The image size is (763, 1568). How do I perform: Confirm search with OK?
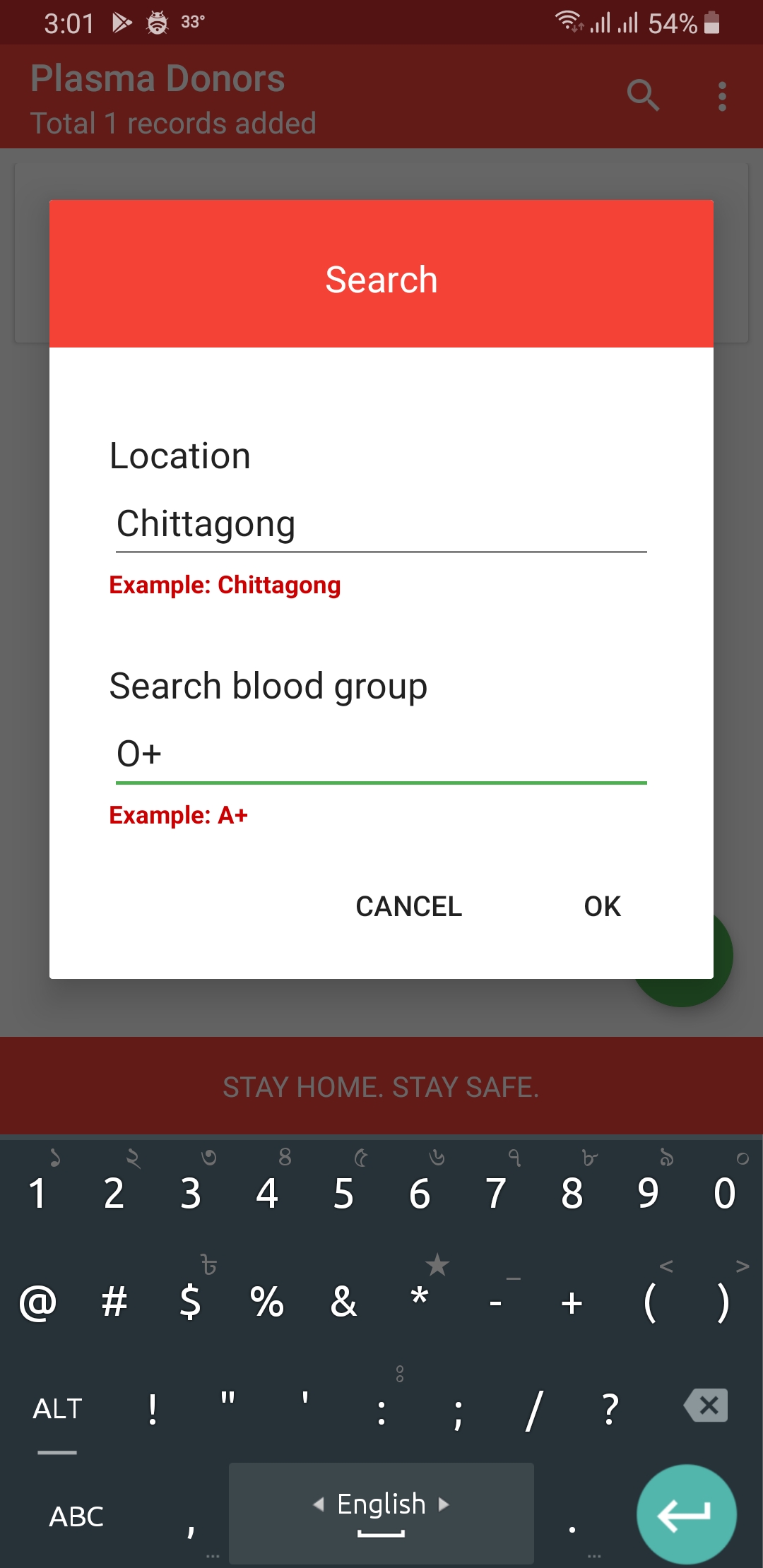[x=602, y=906]
